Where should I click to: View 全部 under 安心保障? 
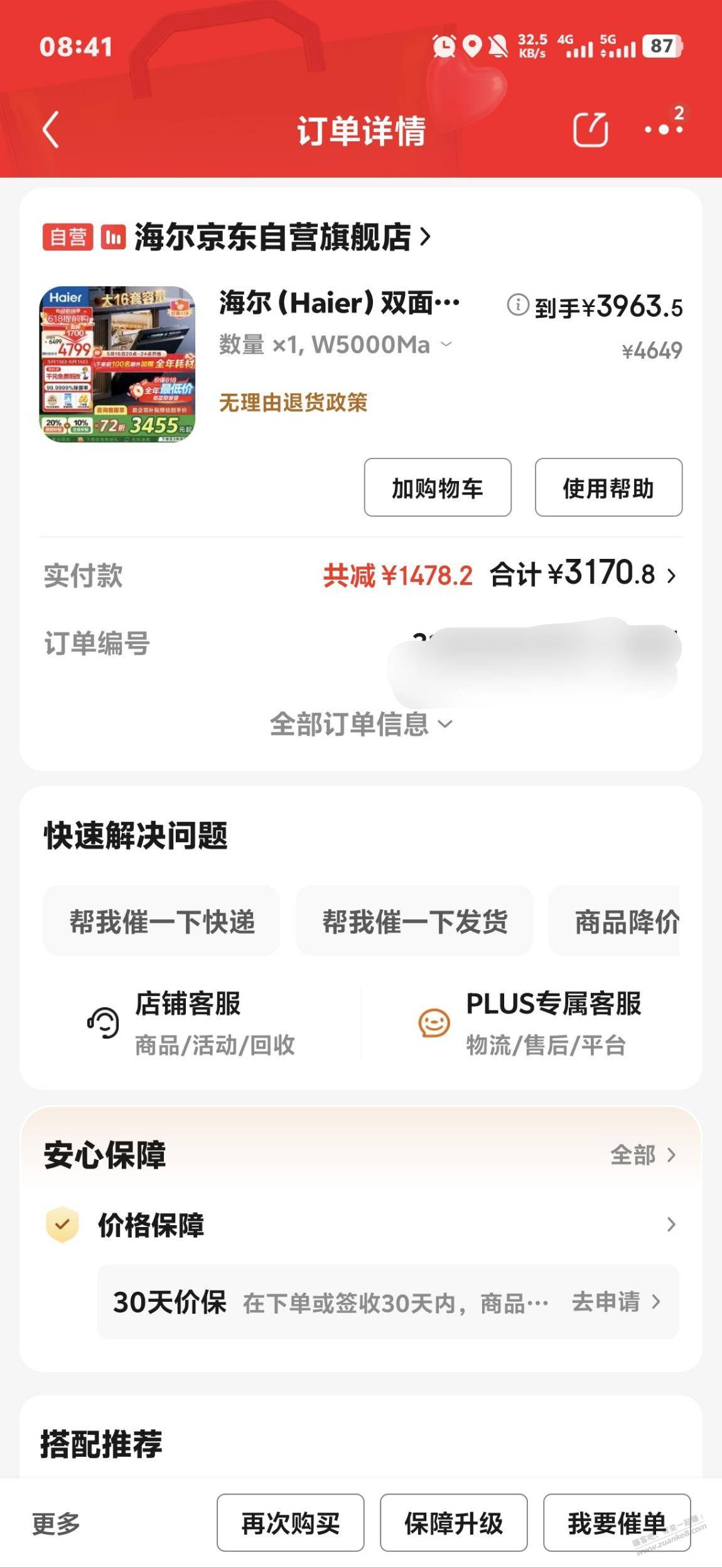click(x=643, y=1154)
